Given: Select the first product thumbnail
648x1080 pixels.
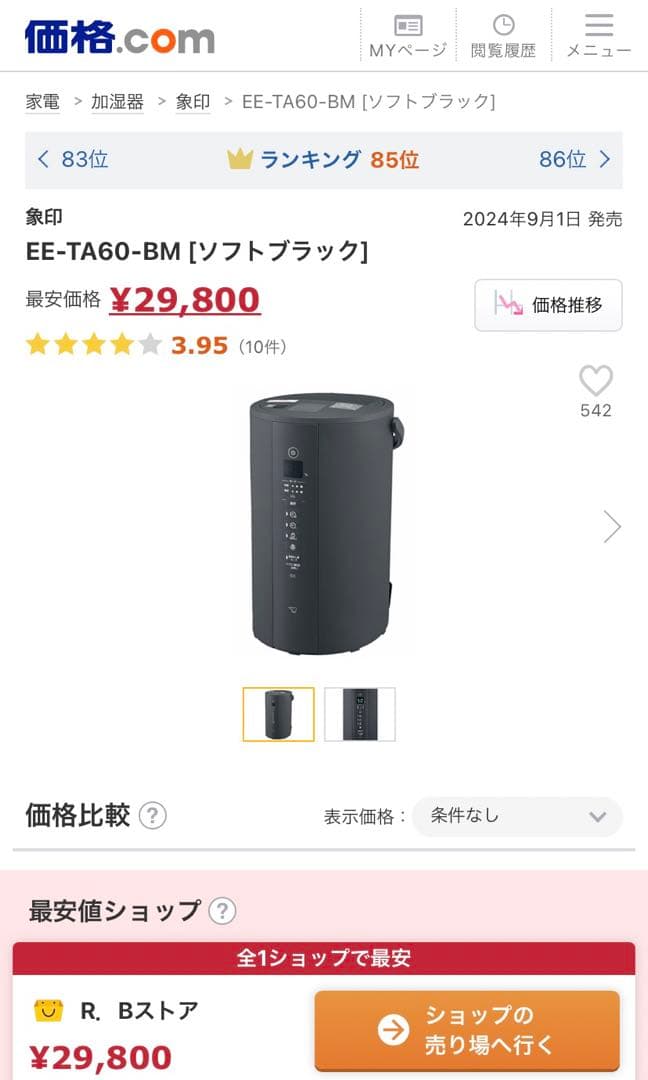Looking at the screenshot, I should click(x=279, y=714).
